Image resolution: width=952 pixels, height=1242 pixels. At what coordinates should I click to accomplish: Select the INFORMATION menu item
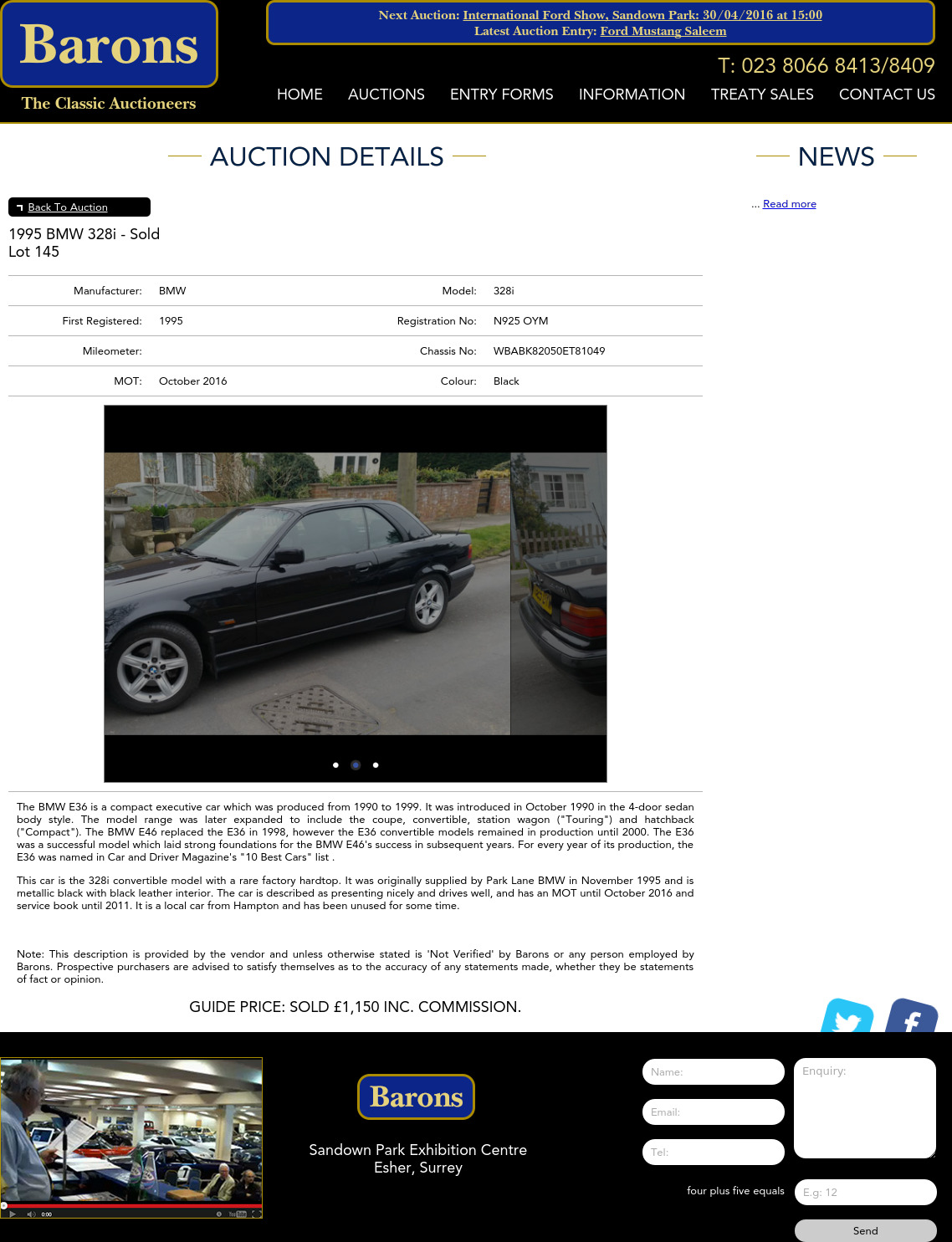click(x=632, y=95)
